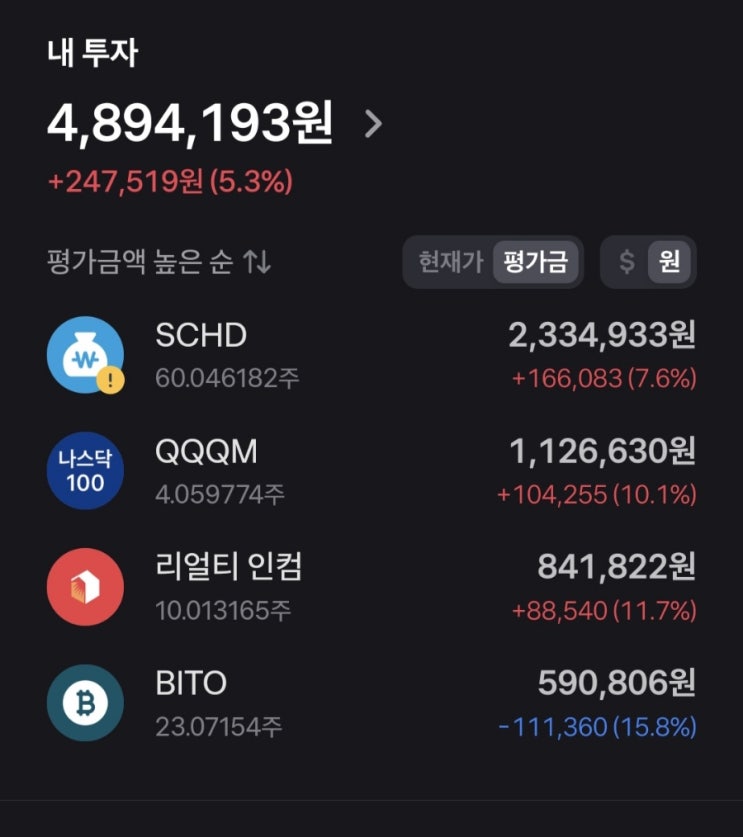Switch currency display to dollars
The height and width of the screenshot is (837, 743).
627,262
